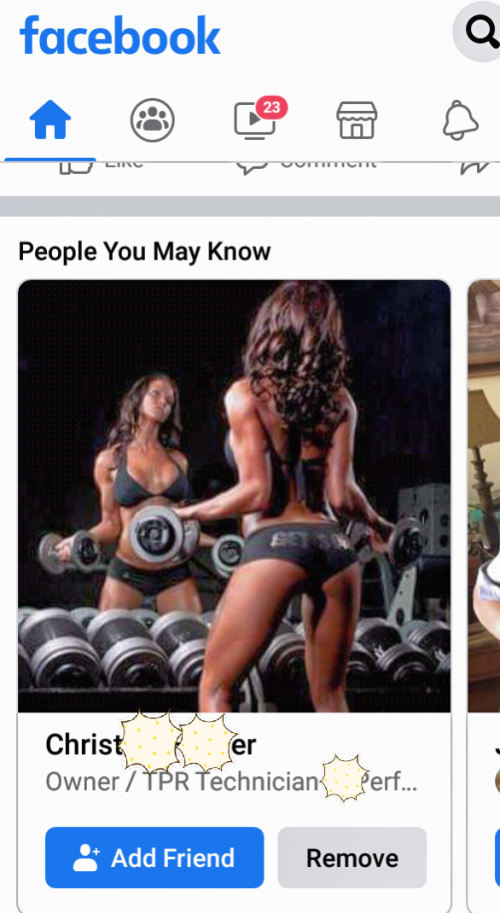500x913 pixels.
Task: Switch to the Groups tab
Action: point(152,120)
